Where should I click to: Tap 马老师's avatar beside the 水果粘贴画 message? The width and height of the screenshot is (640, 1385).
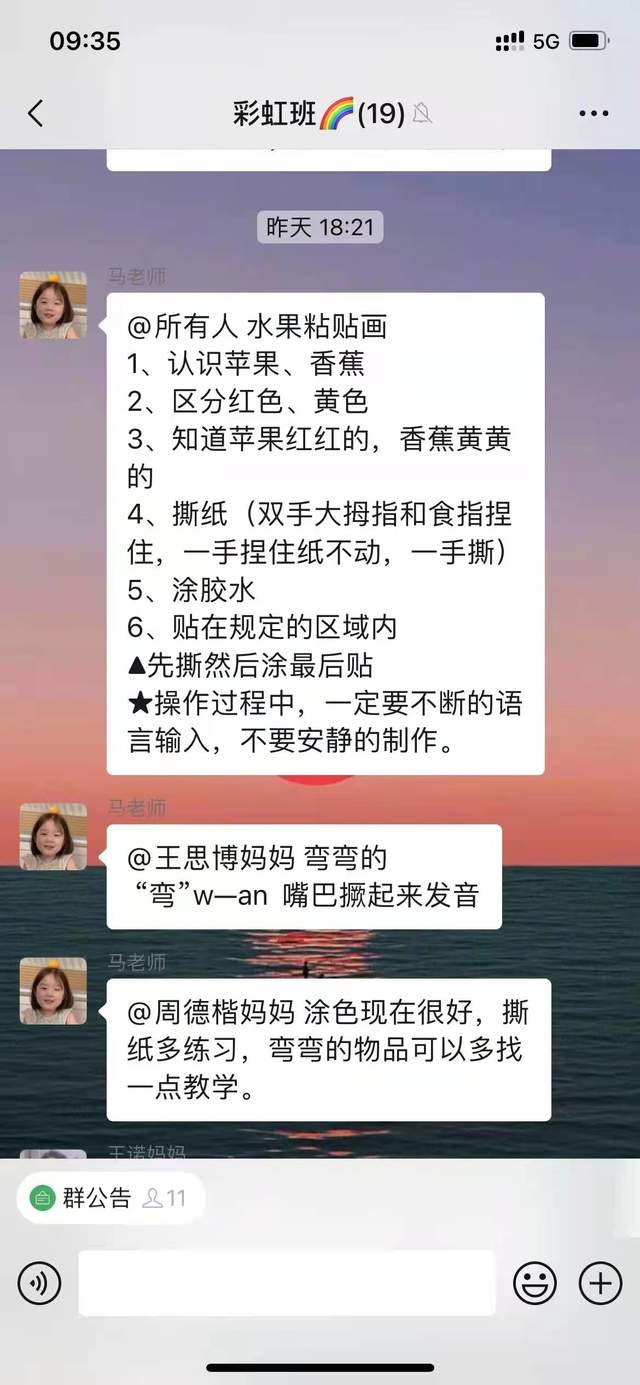[54, 305]
